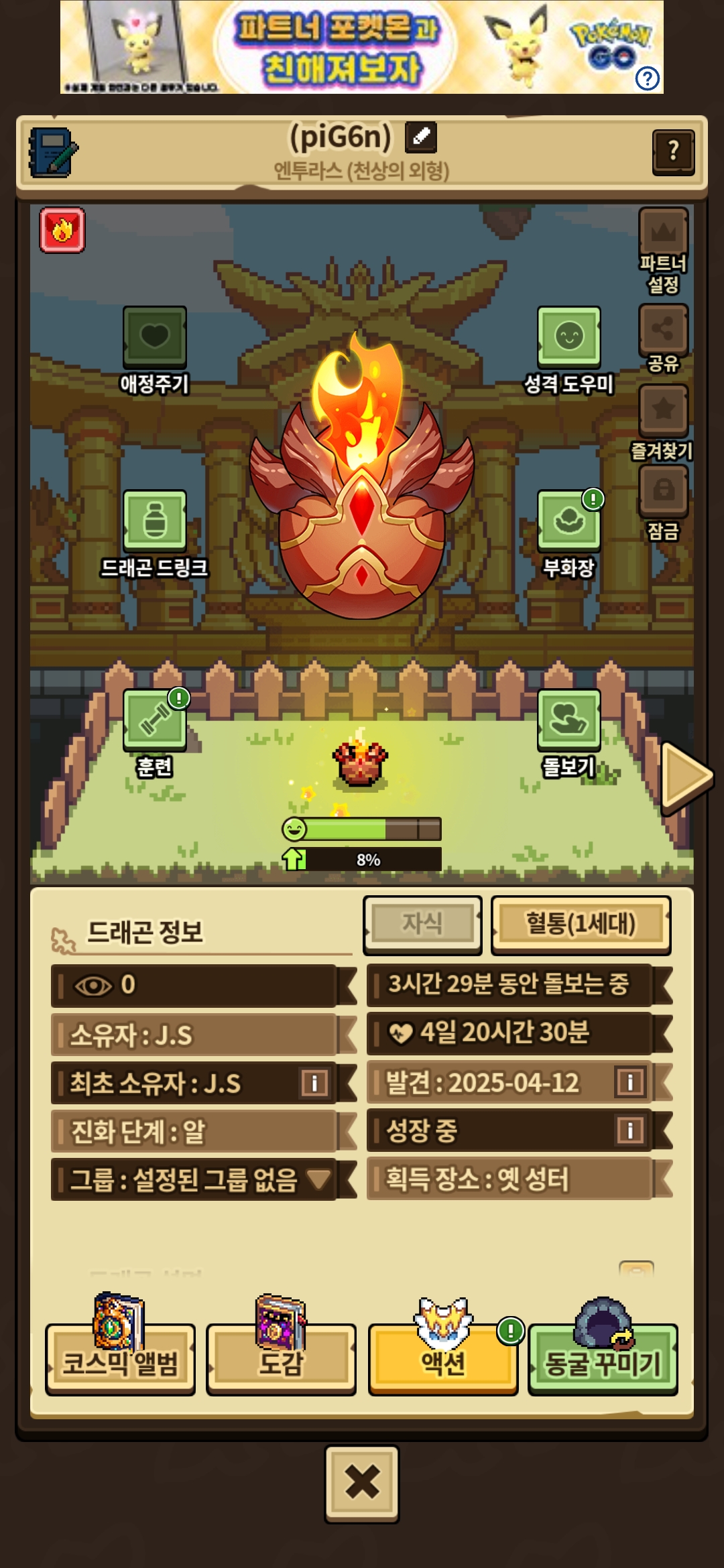Share this dragon via 공유
The image size is (724, 1568).
pos(663,330)
